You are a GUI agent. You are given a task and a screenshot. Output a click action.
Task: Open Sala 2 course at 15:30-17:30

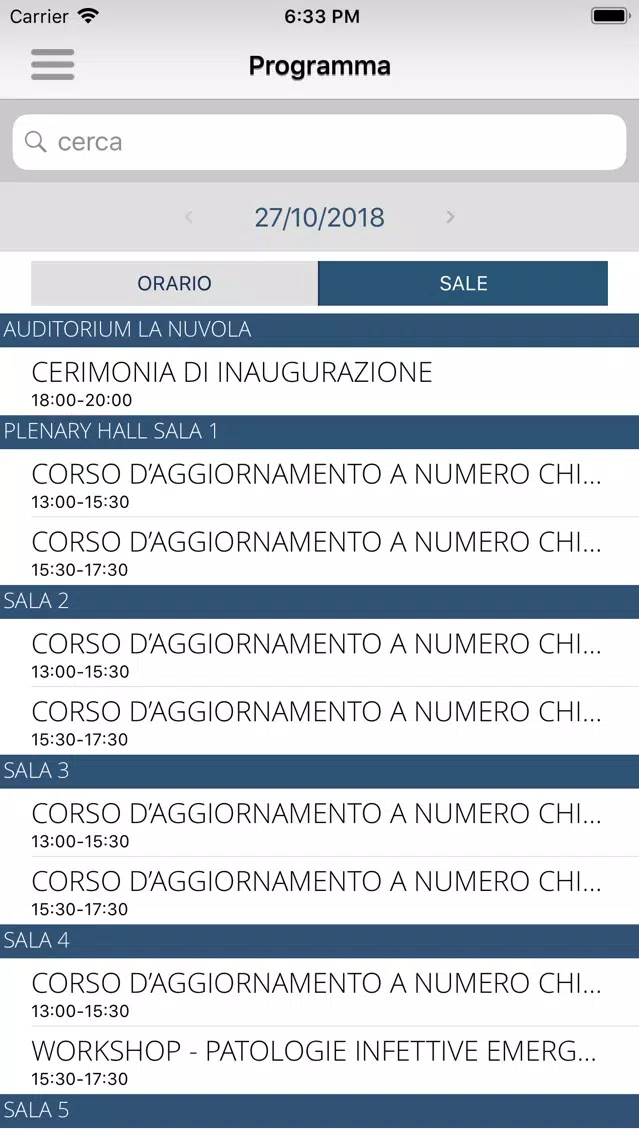320,721
